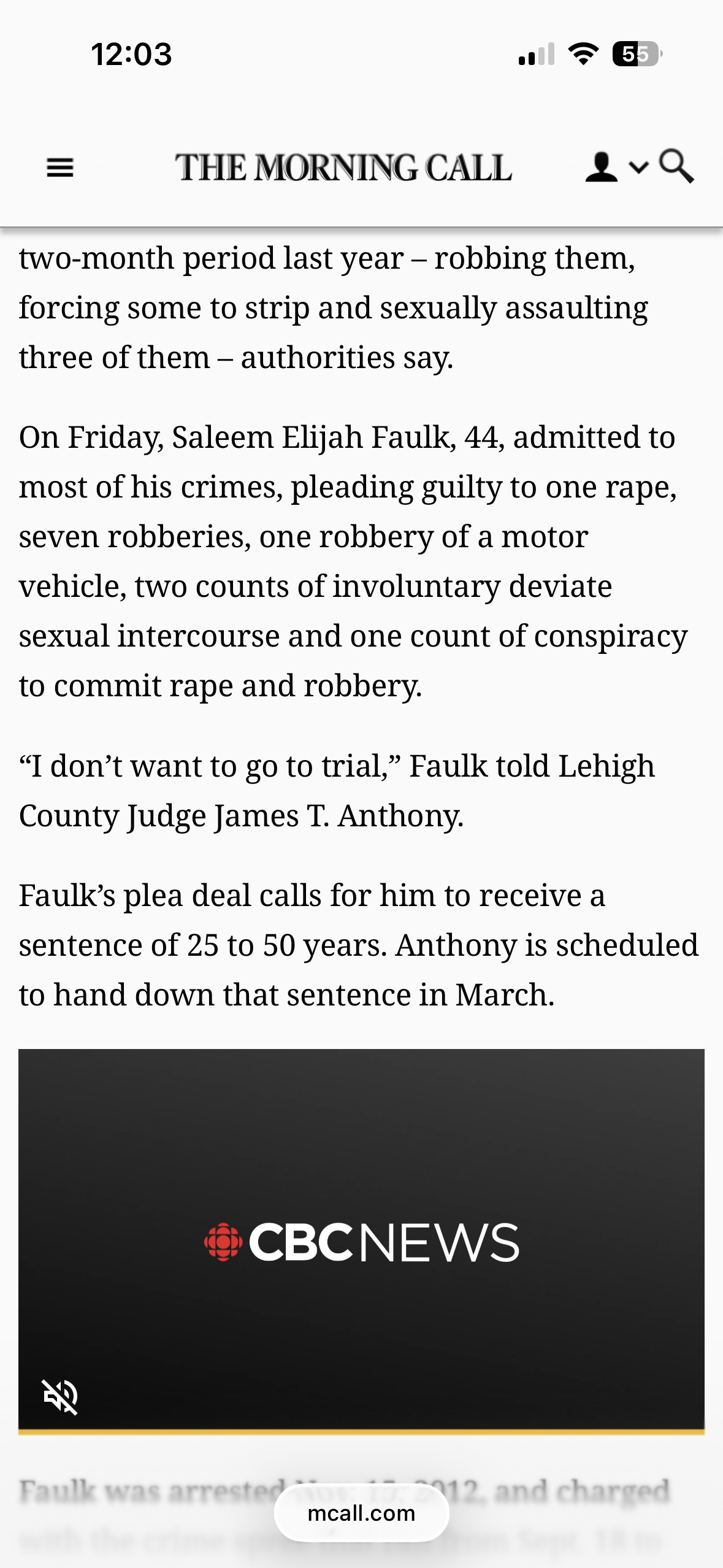Unmute the CBC News video
Image resolution: width=723 pixels, height=1568 pixels.
pyautogui.click(x=60, y=1397)
